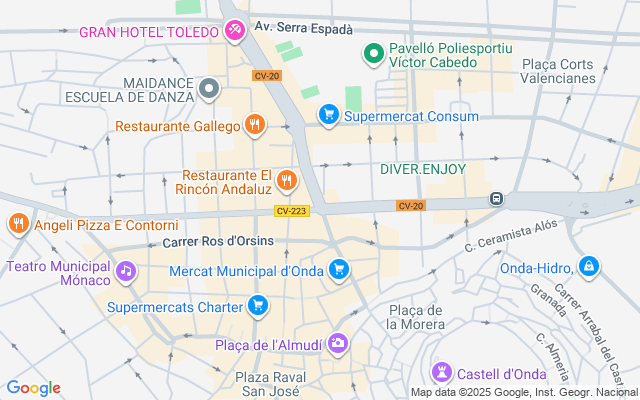Open Restaurante El Rincón Andaluz marker
This screenshot has height=400, width=640.
tap(287, 181)
